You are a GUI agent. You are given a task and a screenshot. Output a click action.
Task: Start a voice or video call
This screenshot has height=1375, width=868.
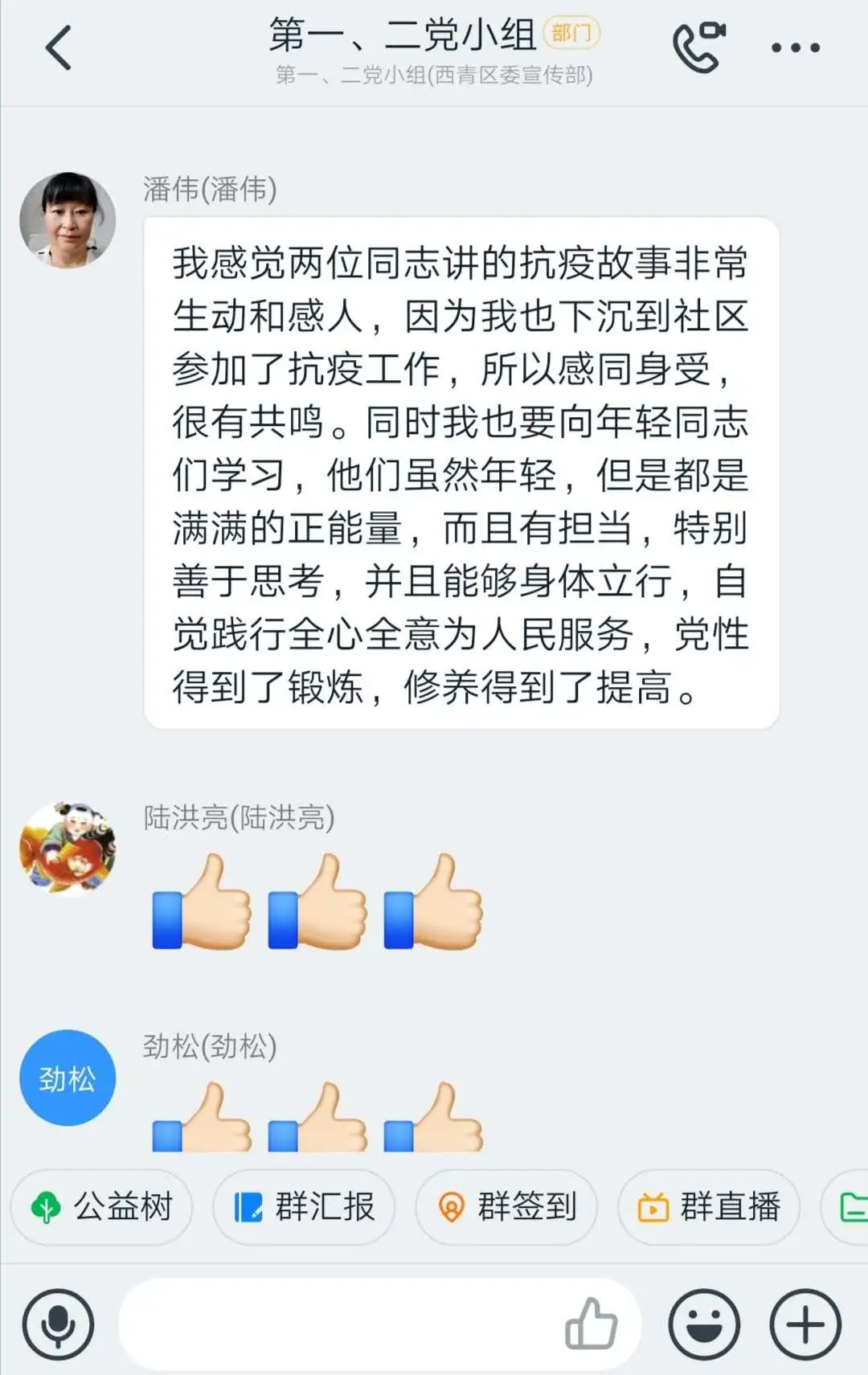698,48
